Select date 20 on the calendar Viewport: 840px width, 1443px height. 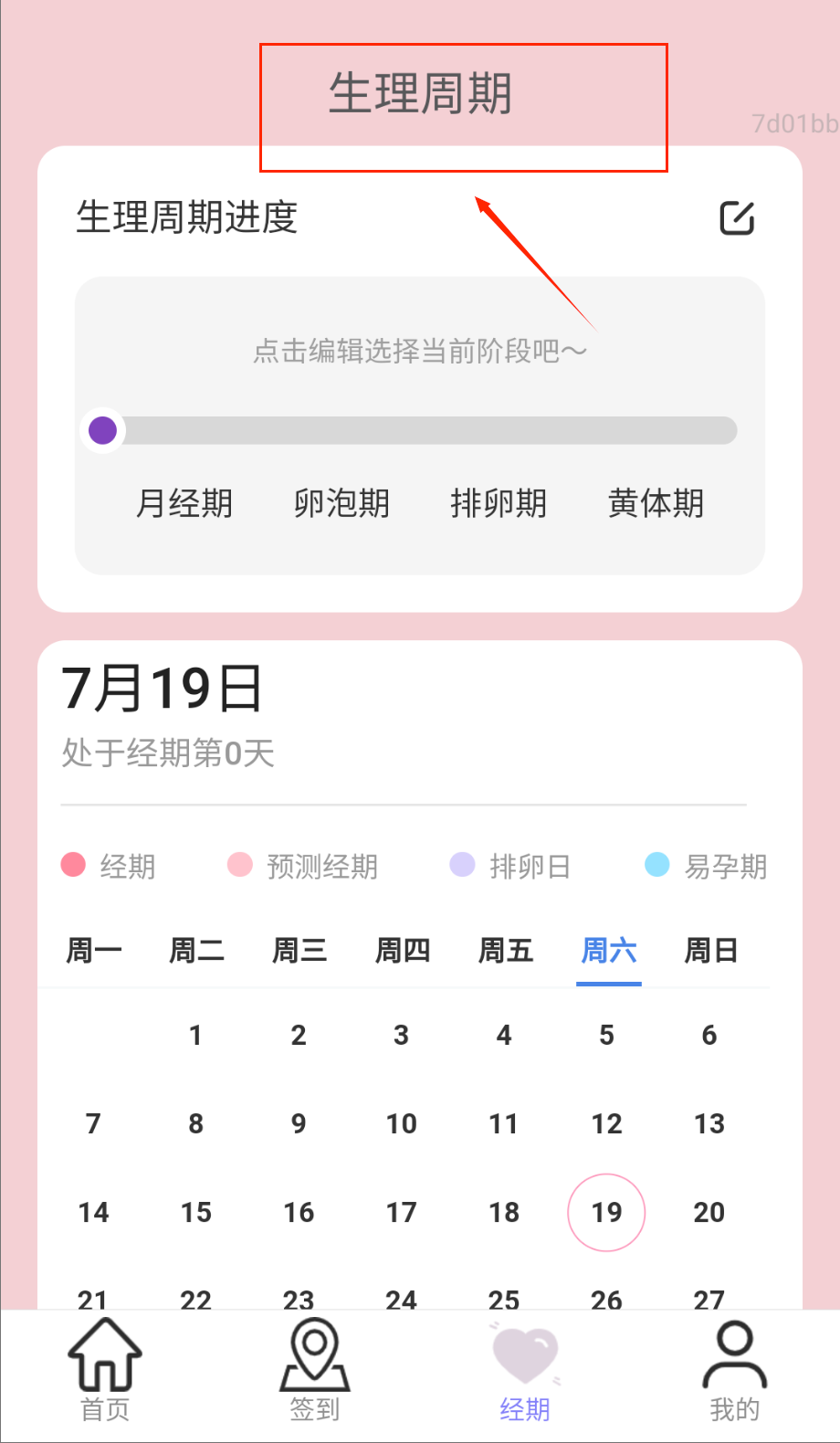709,1212
